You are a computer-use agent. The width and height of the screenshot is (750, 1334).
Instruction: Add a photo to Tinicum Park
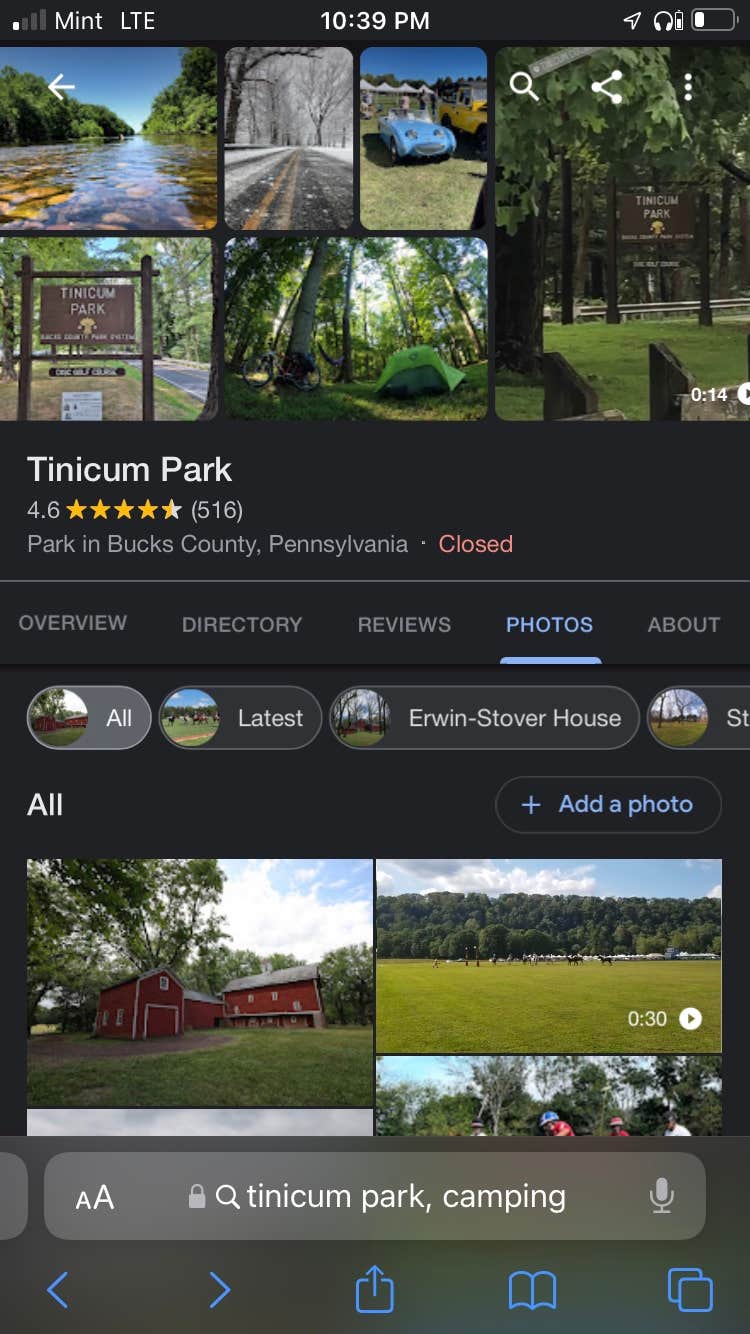point(608,805)
